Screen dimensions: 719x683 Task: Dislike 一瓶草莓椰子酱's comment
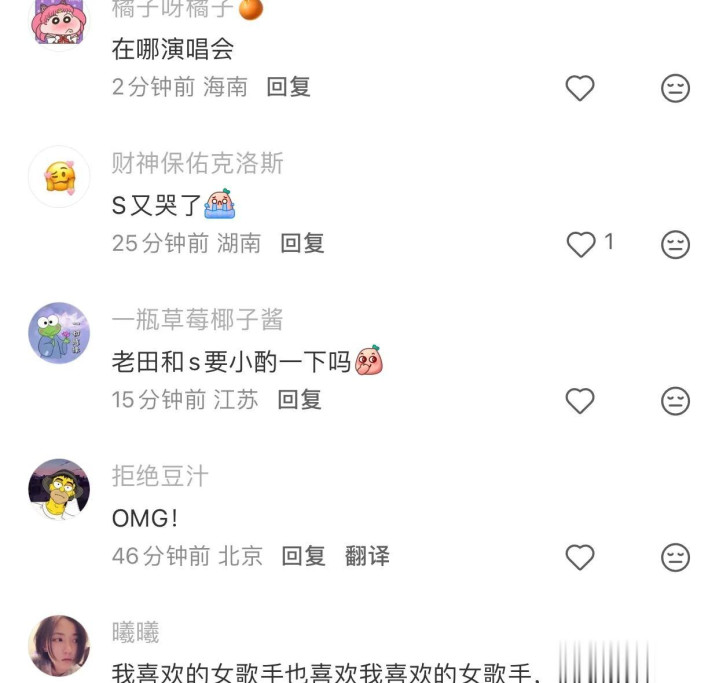(x=676, y=401)
